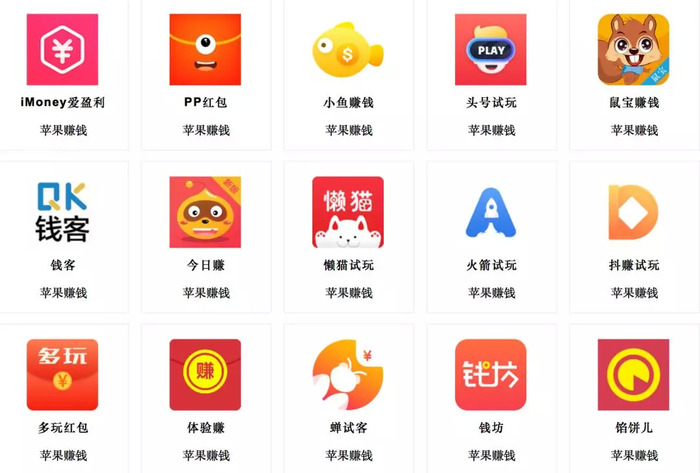Select the 火箭试玩 app card

click(x=491, y=213)
